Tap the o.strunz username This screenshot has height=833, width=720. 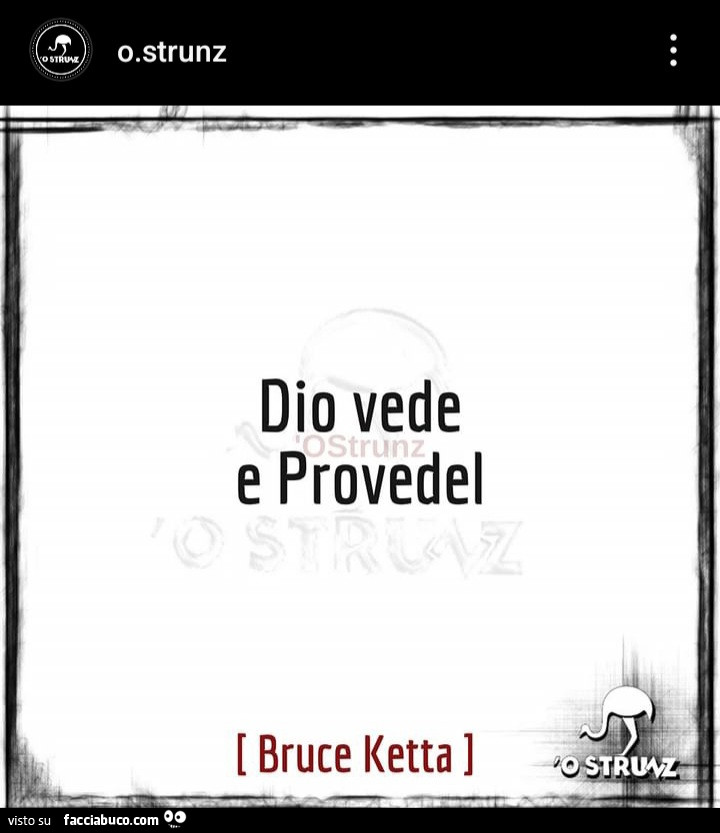pyautogui.click(x=172, y=51)
